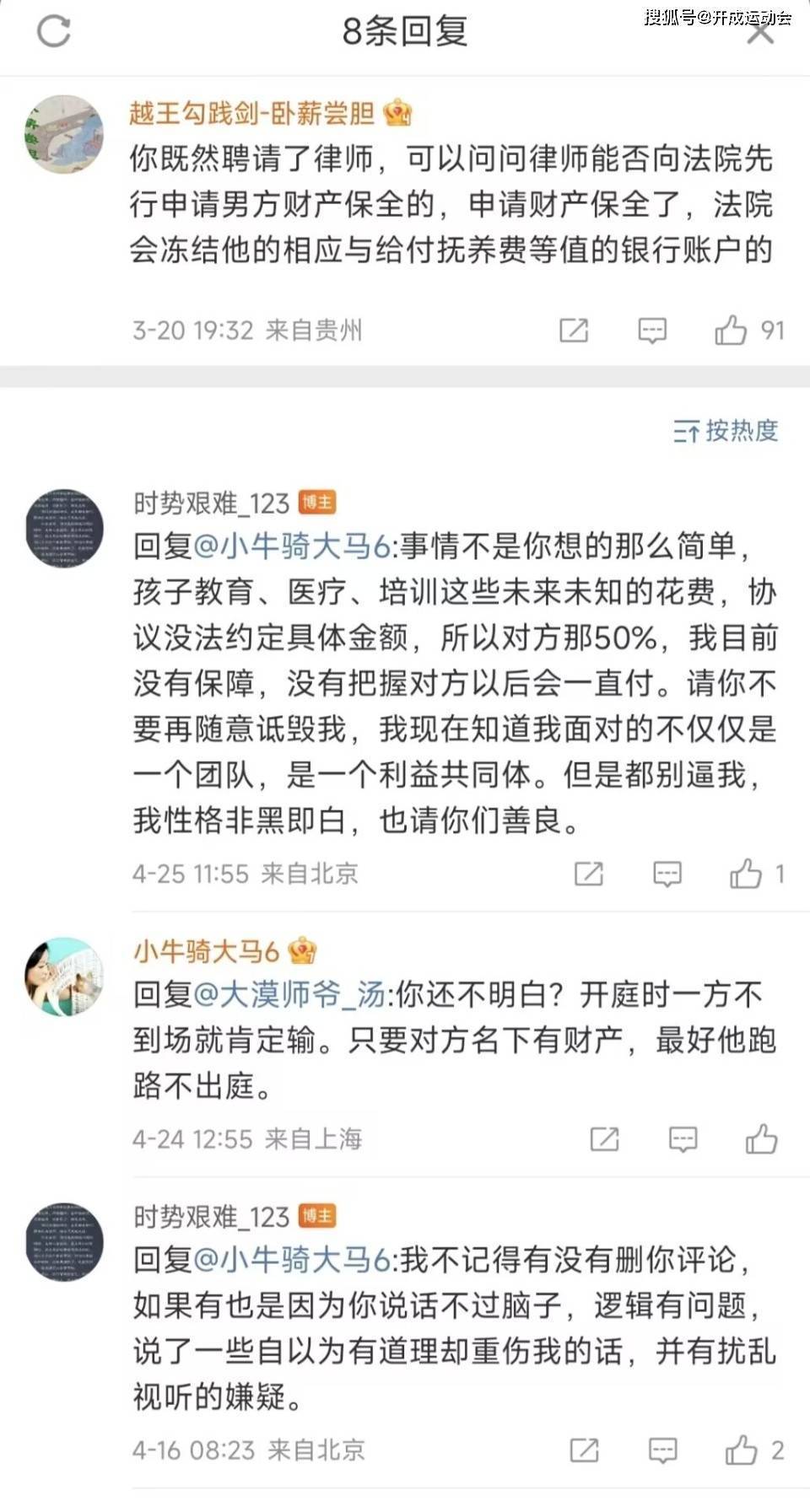Comment on the 4-25 11:55 reply
This screenshot has width=810, height=1512.
[667, 874]
